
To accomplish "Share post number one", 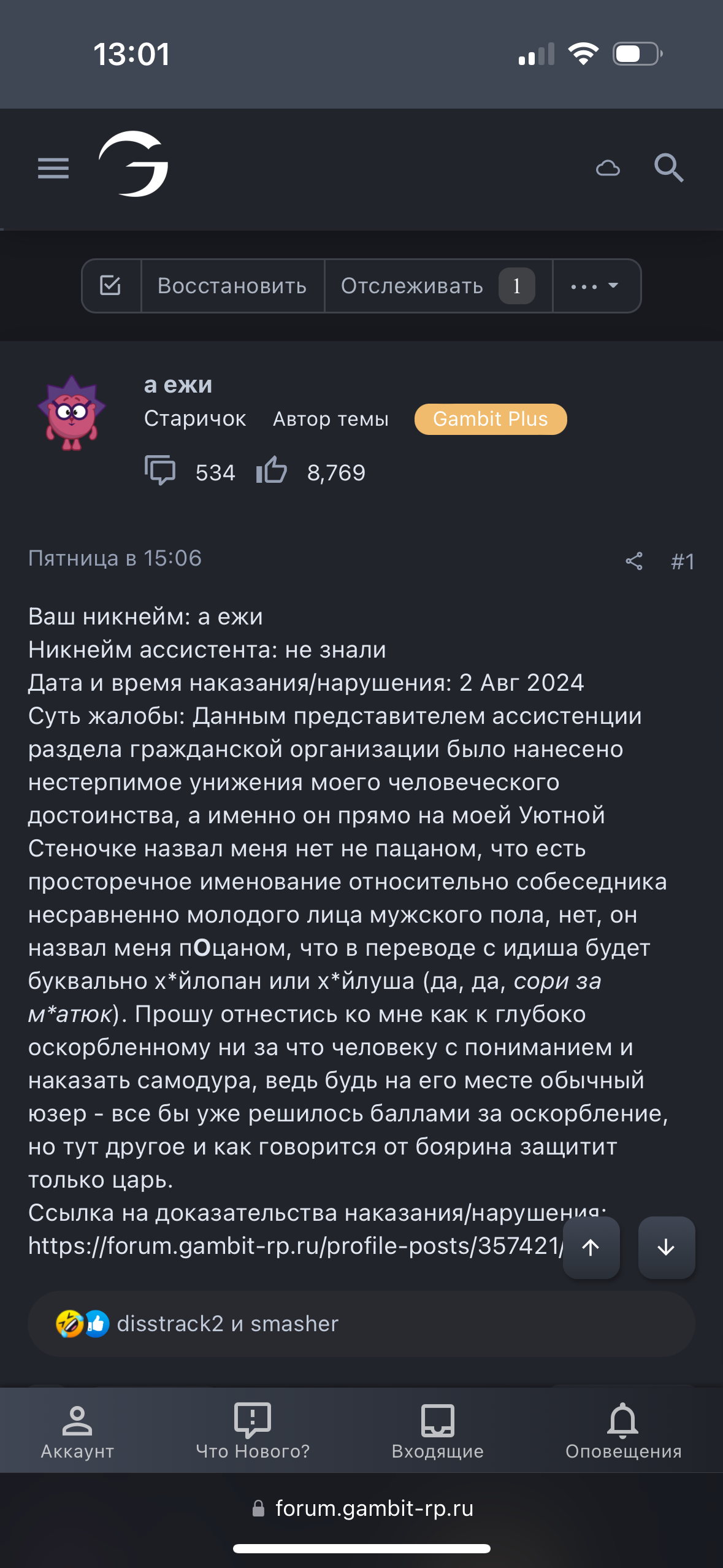I will (x=634, y=561).
